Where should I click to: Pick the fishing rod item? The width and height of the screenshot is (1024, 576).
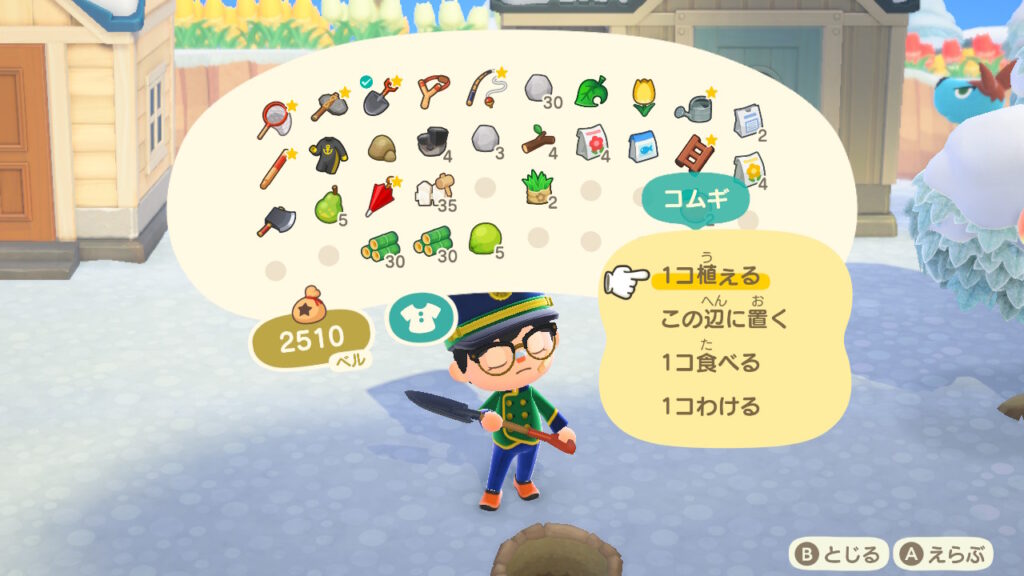pos(486,88)
